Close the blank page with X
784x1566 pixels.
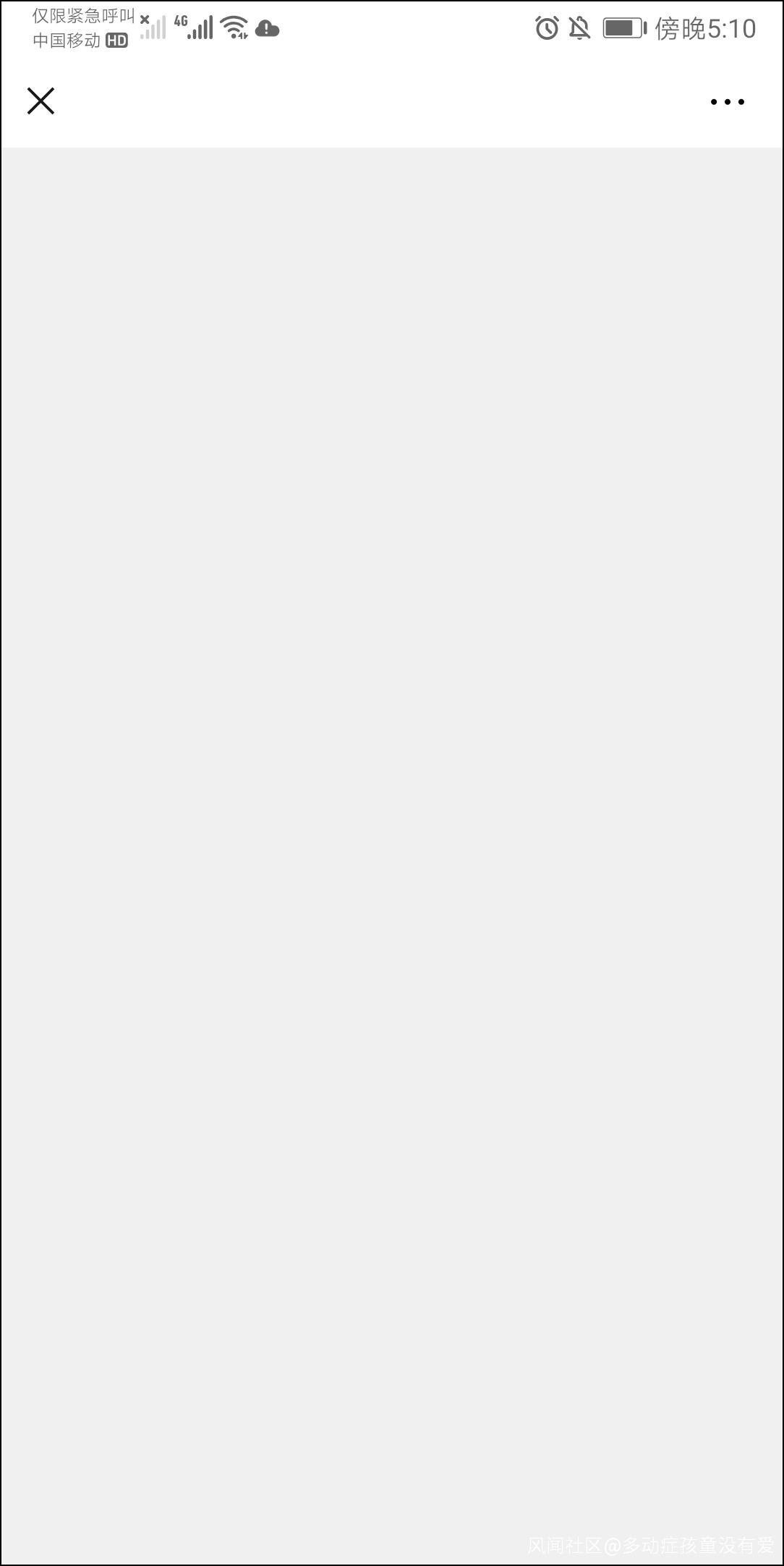point(41,101)
